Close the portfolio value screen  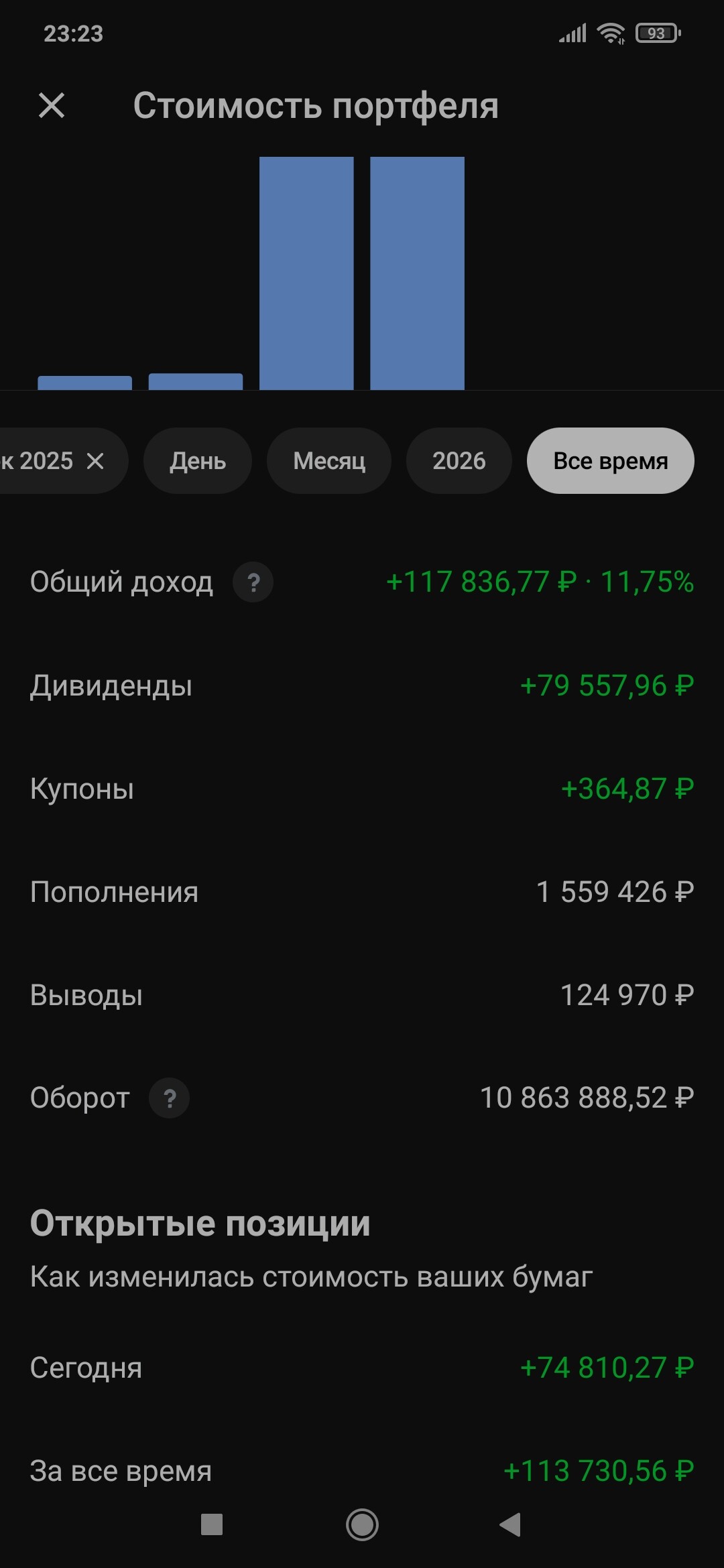pyautogui.click(x=52, y=105)
